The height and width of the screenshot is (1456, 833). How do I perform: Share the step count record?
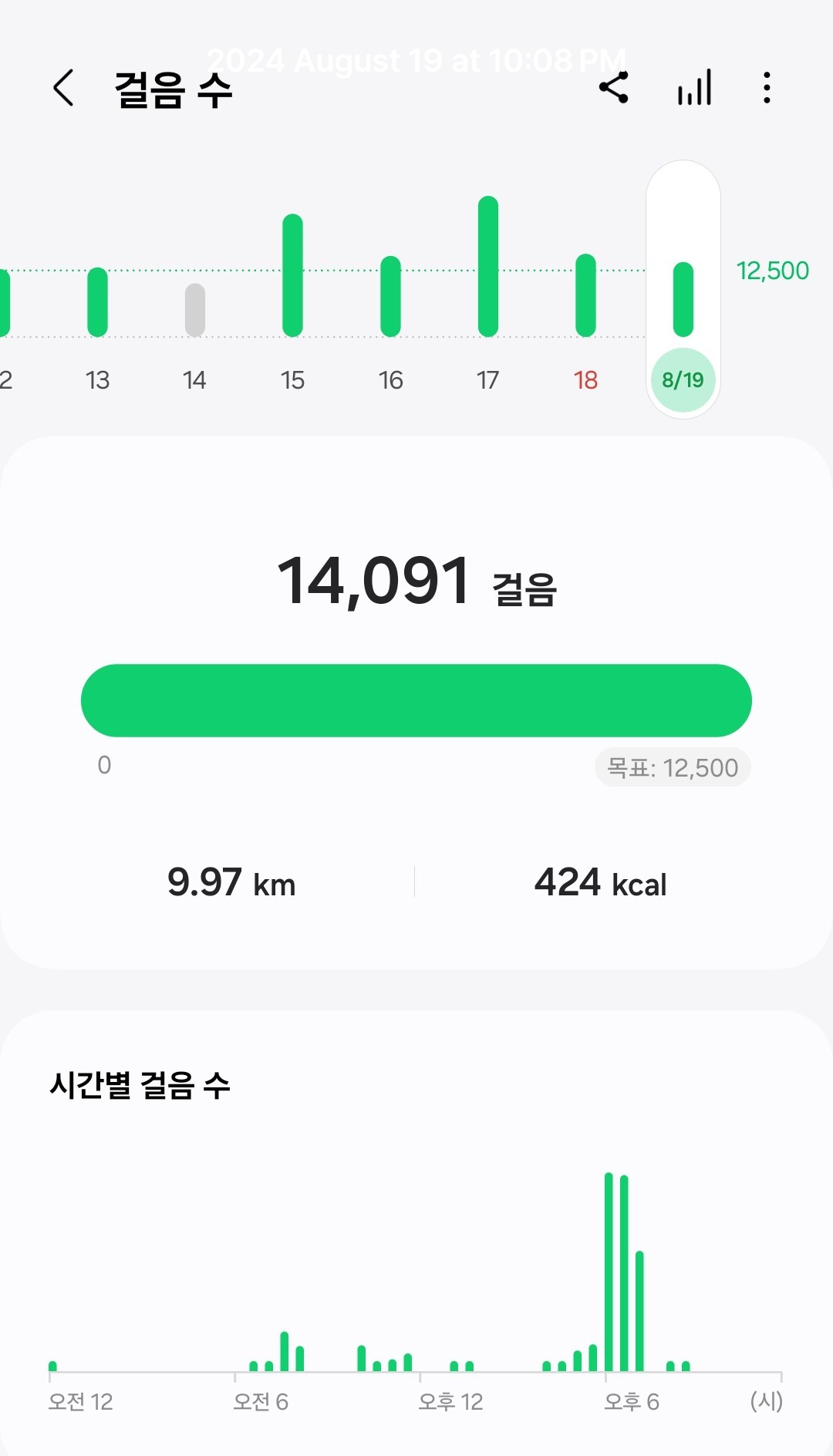coord(614,88)
